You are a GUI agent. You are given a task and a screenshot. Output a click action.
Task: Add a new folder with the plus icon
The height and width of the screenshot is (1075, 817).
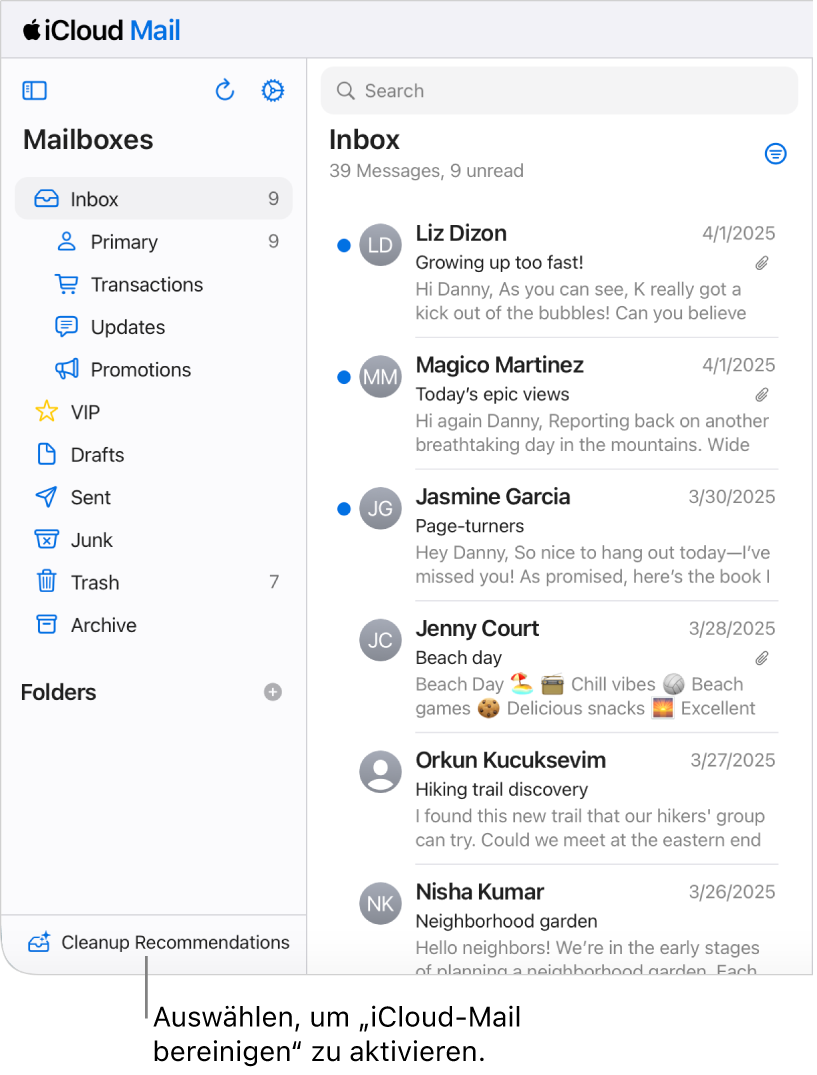(273, 692)
